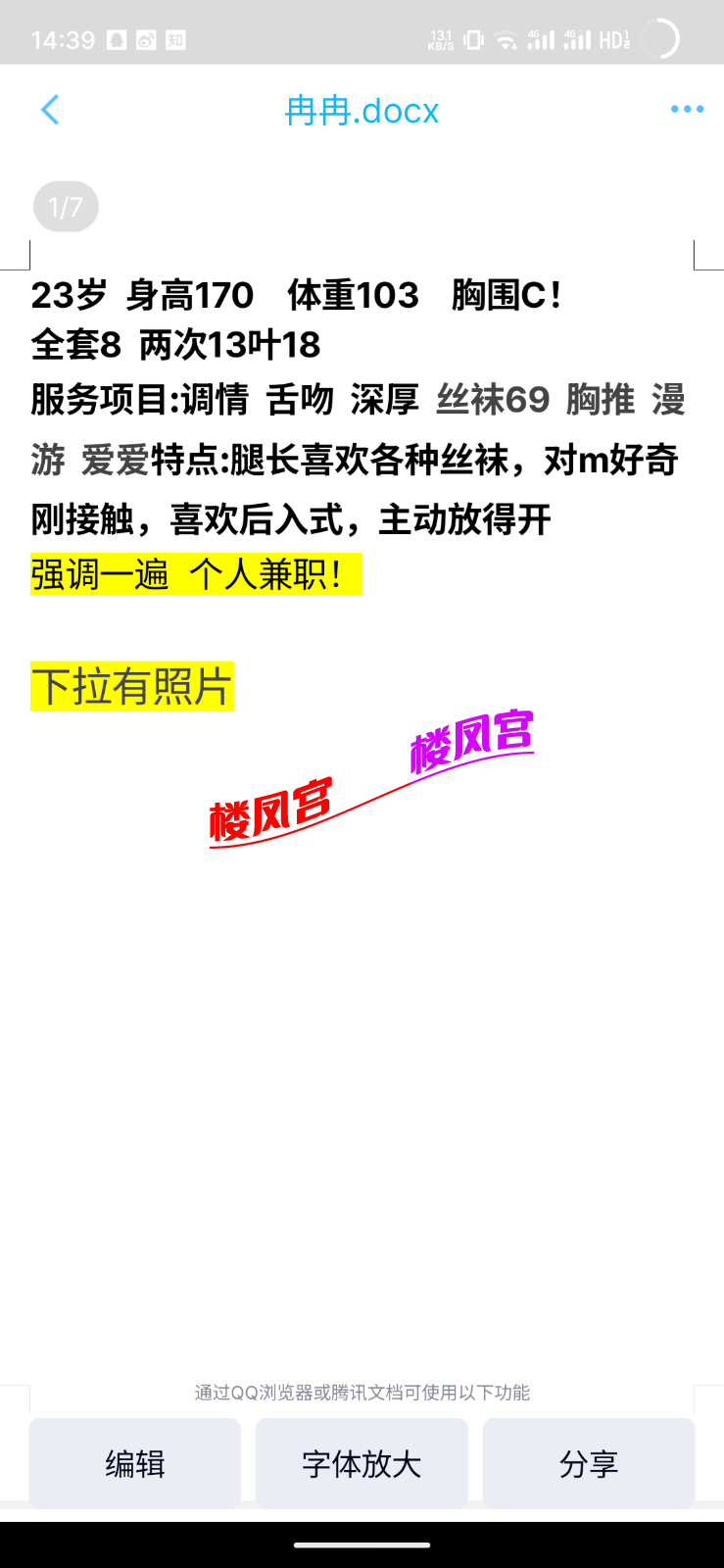
Task: Share the document via 分享
Action: click(588, 1463)
